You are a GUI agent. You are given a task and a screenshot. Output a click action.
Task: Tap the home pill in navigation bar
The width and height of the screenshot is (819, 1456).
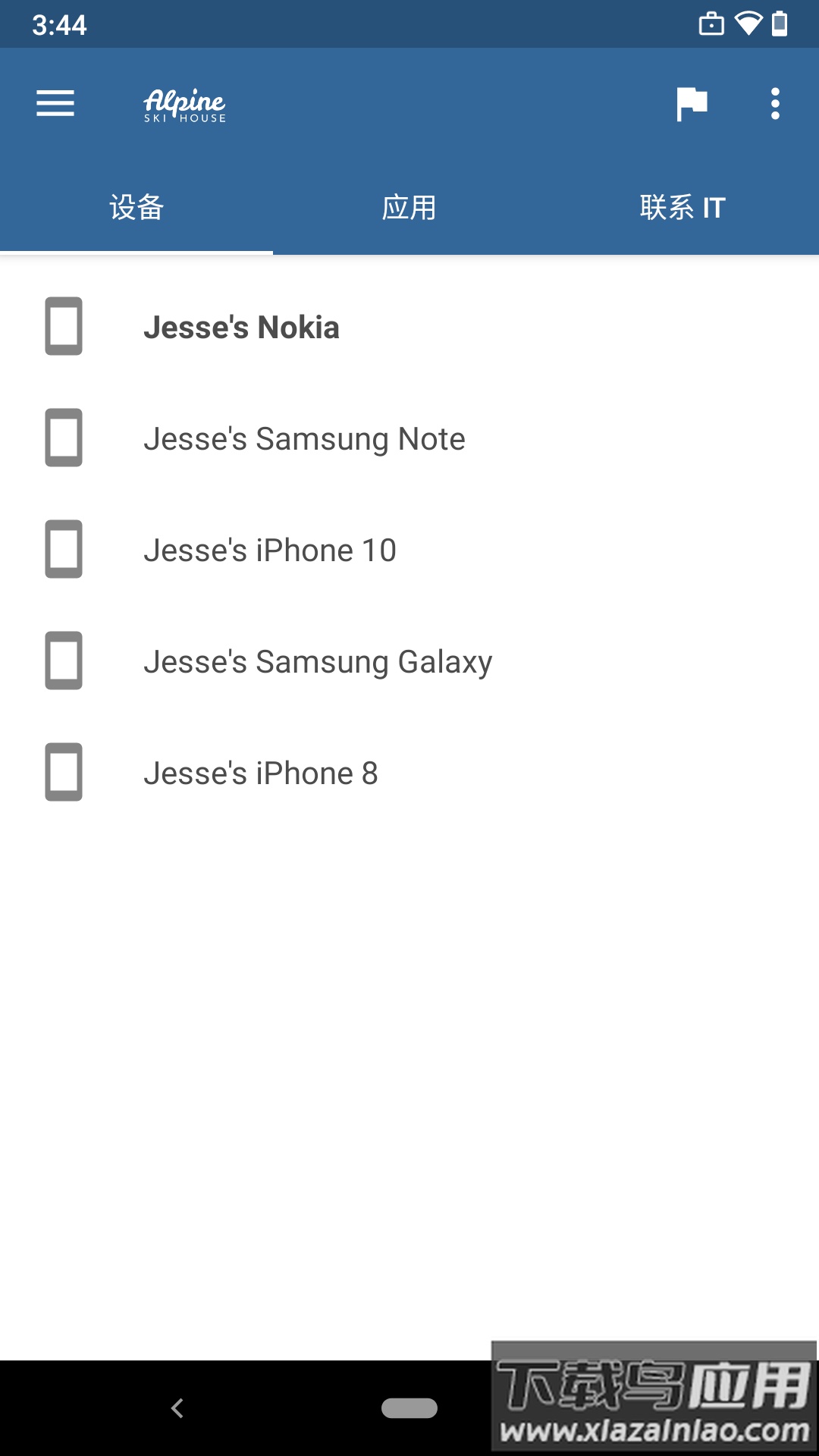coord(409,1408)
